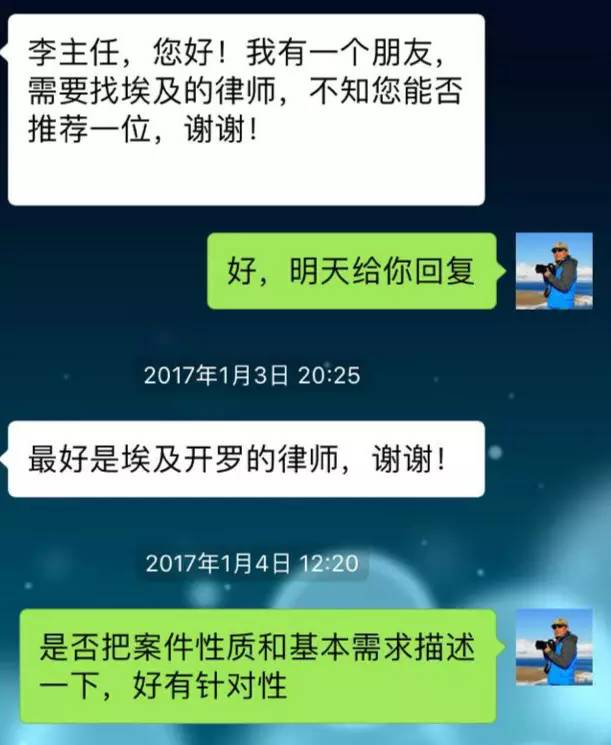This screenshot has width=611, height=745.
Task: Open the avatar beside the 是否把案件性质 message
Action: [554, 647]
